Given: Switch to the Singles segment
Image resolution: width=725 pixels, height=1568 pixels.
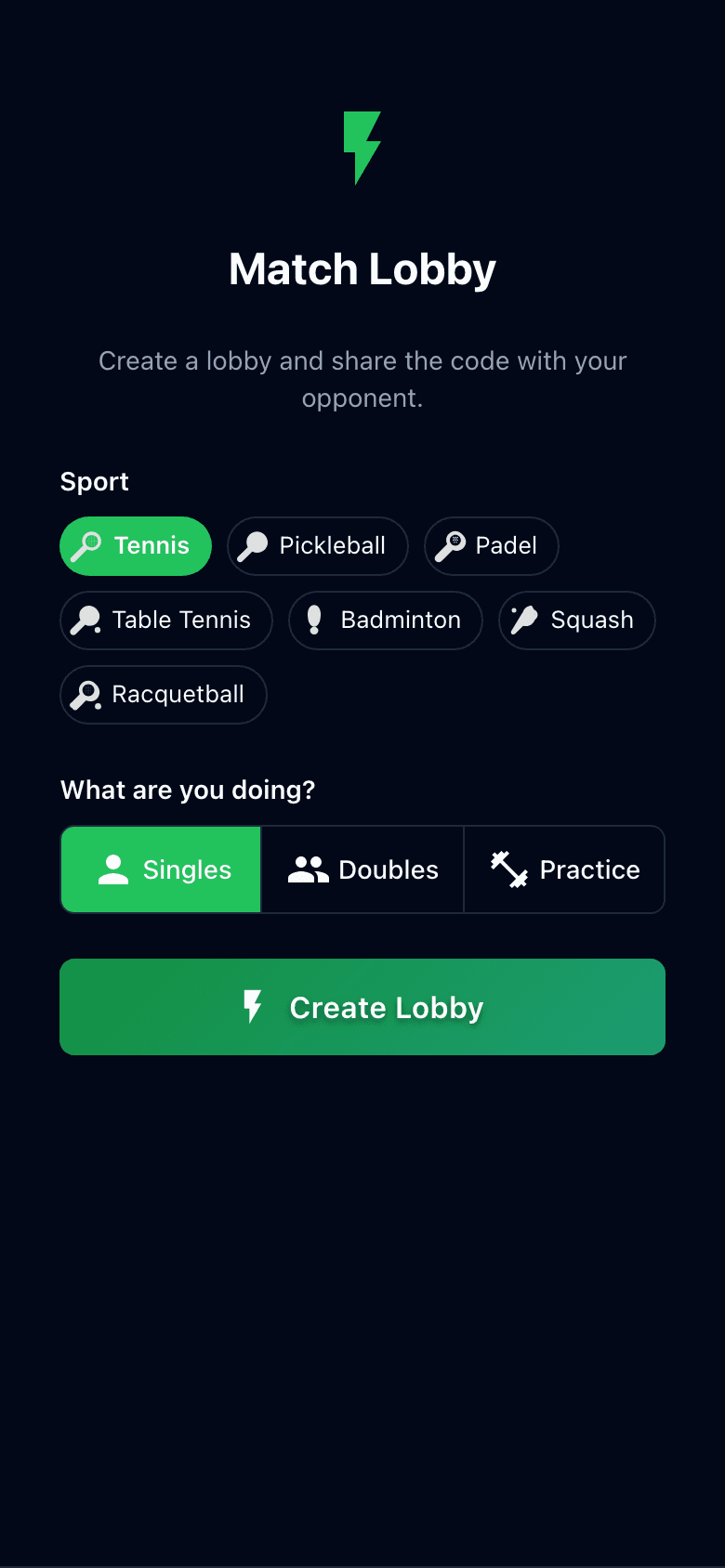Looking at the screenshot, I should pos(160,869).
